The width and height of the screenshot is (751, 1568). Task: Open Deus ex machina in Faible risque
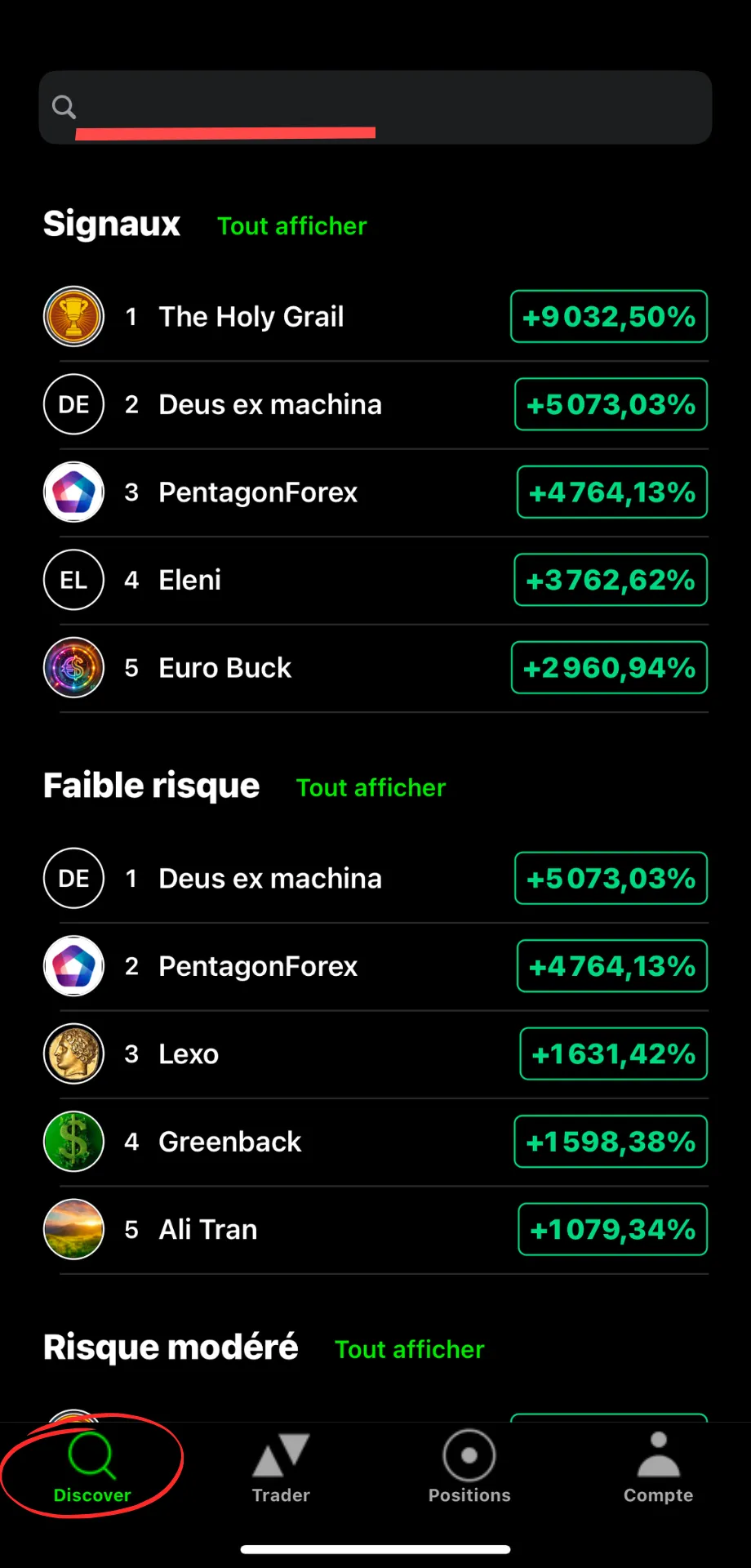(375, 879)
